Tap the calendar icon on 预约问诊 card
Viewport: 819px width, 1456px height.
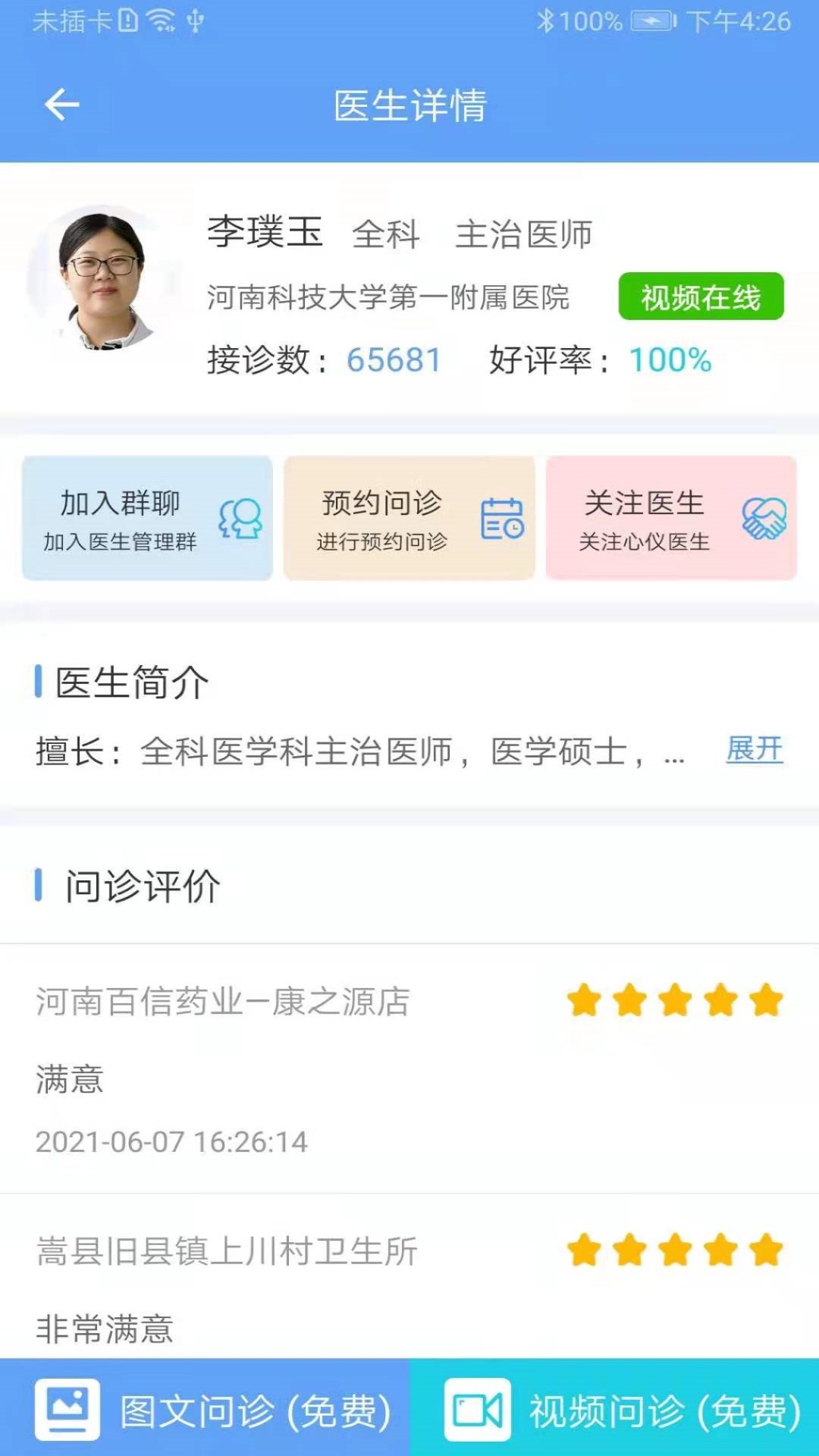pyautogui.click(x=502, y=518)
